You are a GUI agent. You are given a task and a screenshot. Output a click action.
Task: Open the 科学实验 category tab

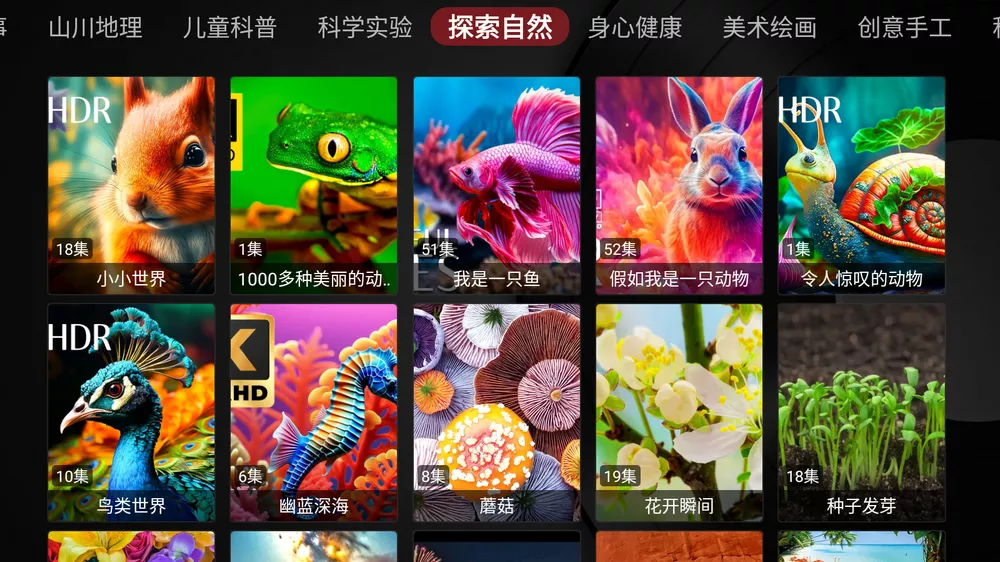(x=365, y=27)
